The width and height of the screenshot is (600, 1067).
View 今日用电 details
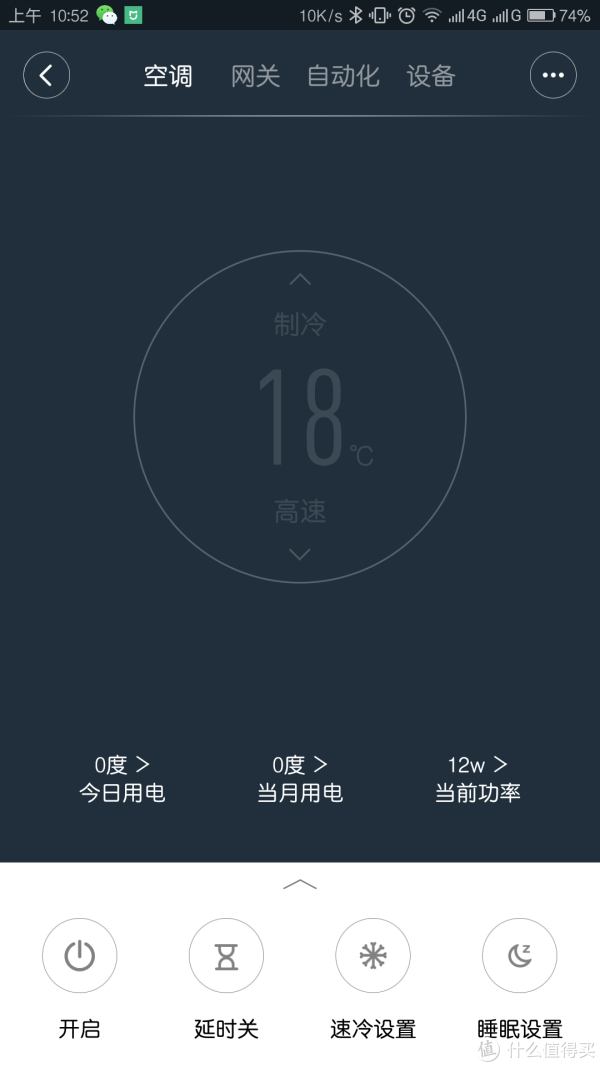point(122,778)
